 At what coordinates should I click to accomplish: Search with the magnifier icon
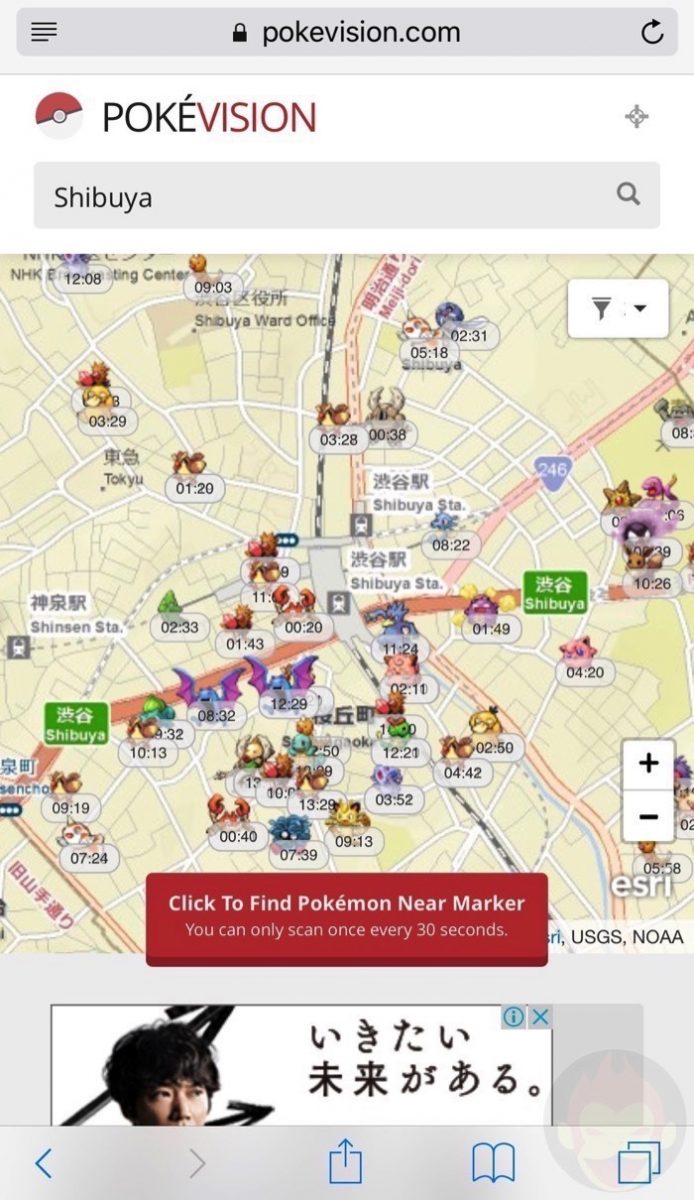pos(628,194)
